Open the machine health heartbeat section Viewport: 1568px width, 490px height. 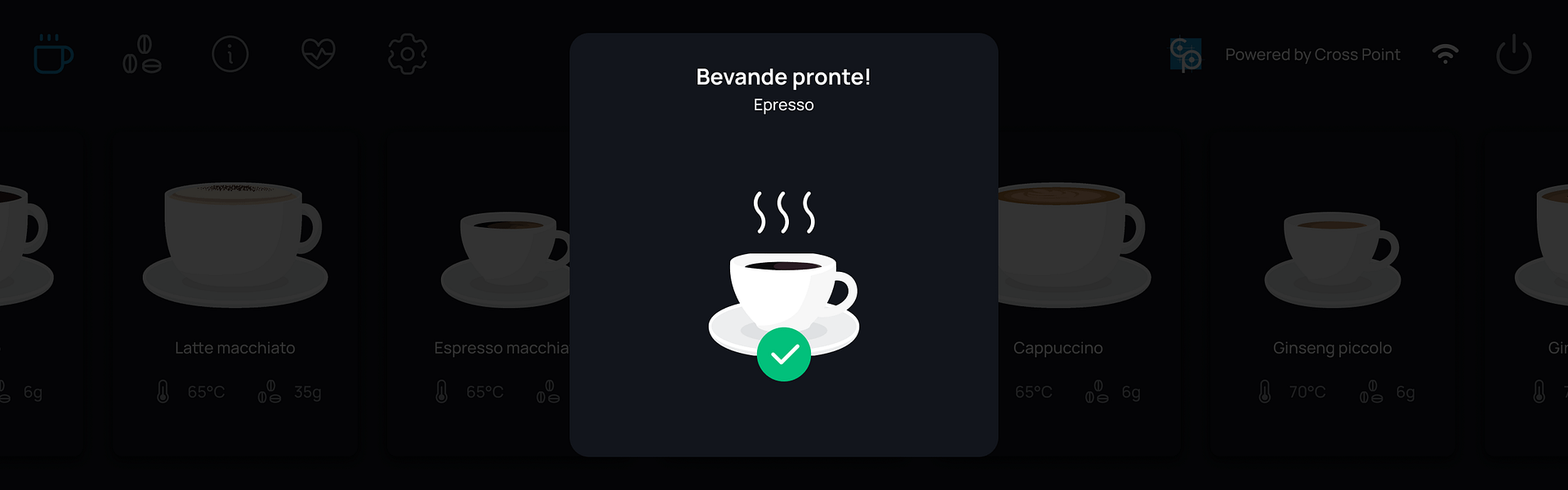click(318, 55)
